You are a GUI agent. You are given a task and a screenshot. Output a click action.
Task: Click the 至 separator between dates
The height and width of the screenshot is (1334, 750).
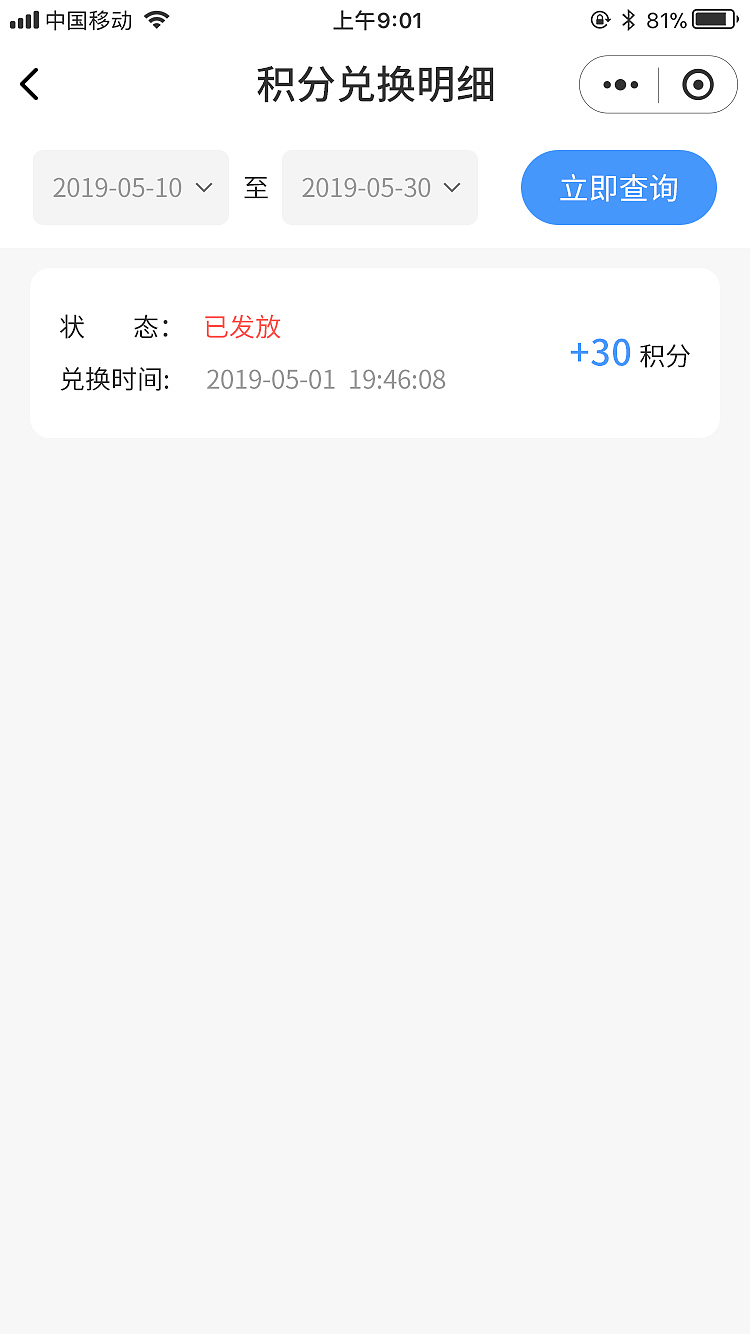256,187
